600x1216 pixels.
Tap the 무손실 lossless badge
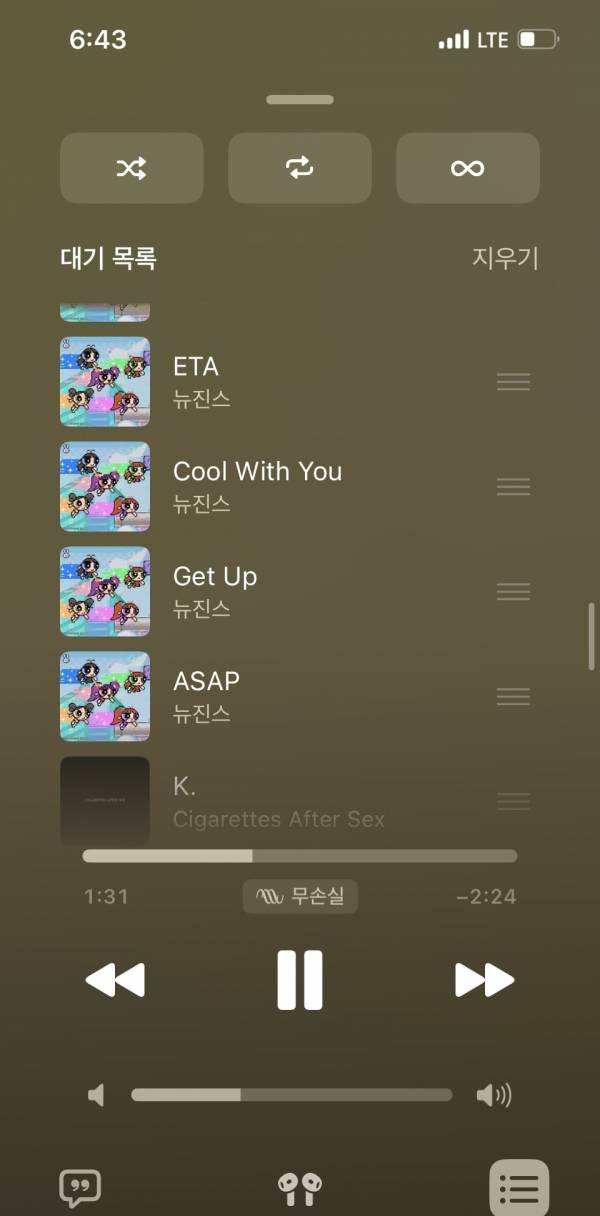[300, 896]
